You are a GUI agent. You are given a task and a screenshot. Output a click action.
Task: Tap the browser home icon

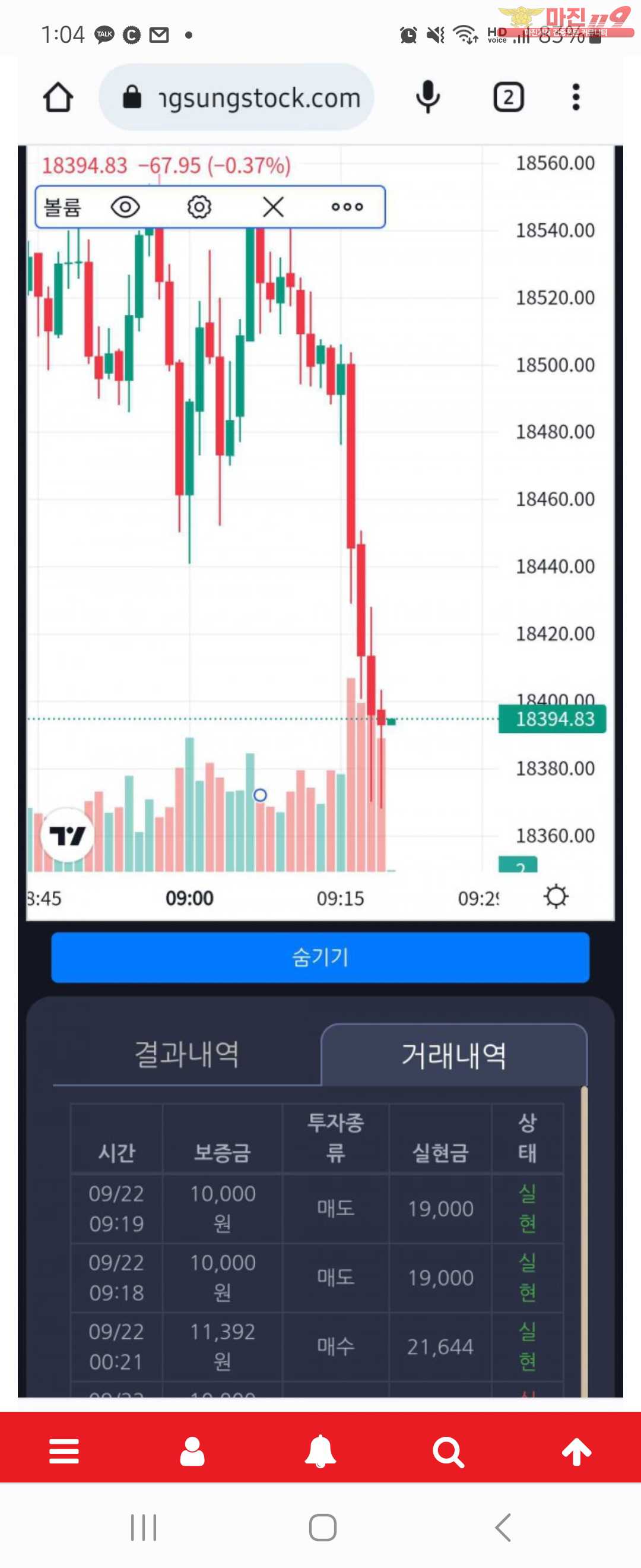(58, 97)
